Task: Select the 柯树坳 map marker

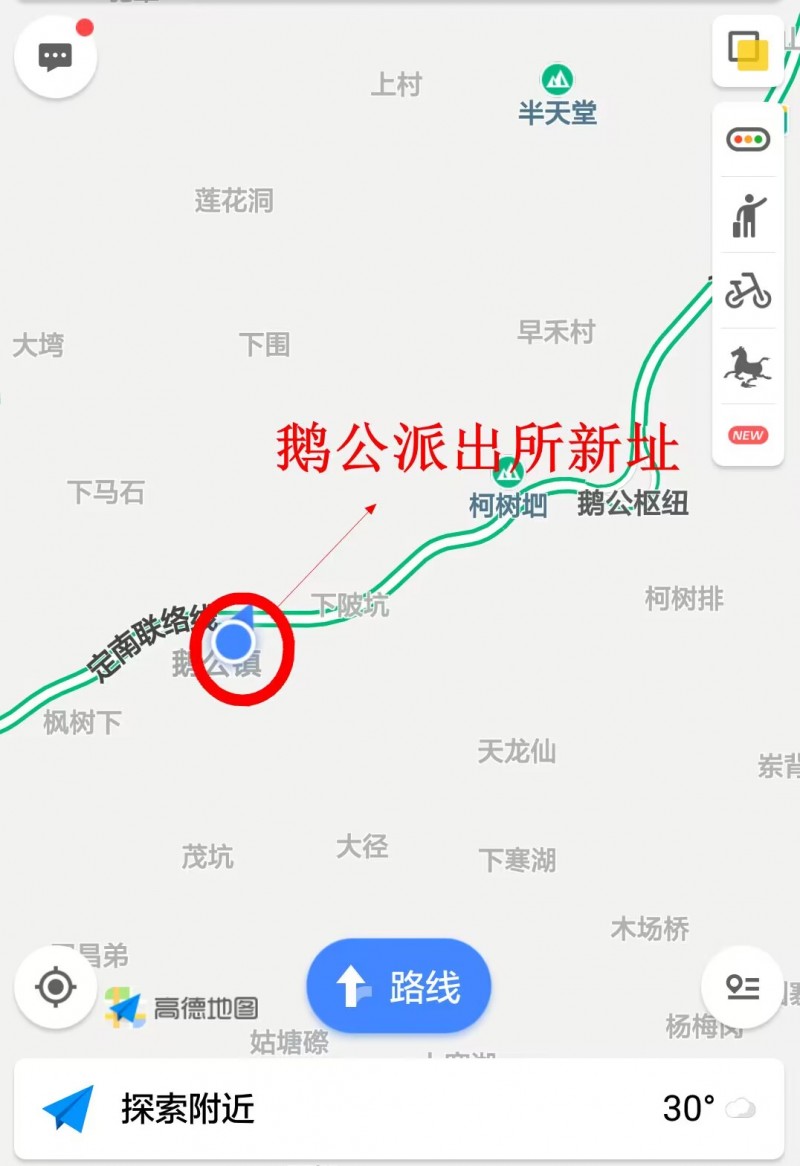Action: (x=509, y=472)
